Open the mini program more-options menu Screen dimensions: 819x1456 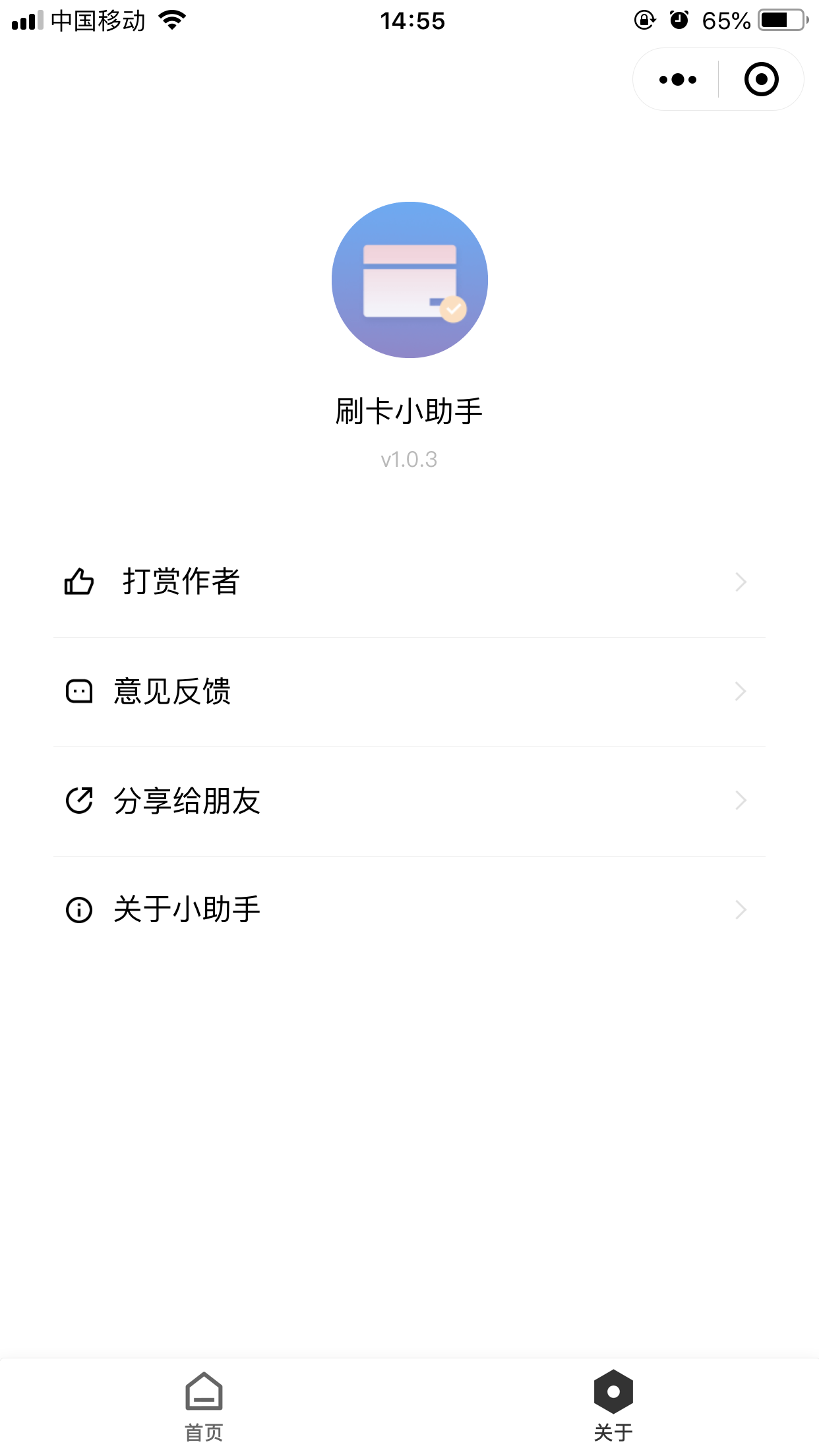(x=677, y=80)
